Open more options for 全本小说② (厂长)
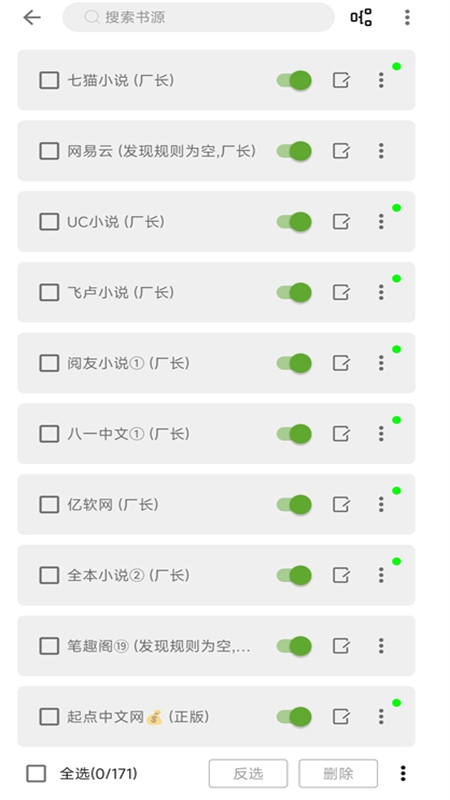450x800 pixels. [x=381, y=575]
